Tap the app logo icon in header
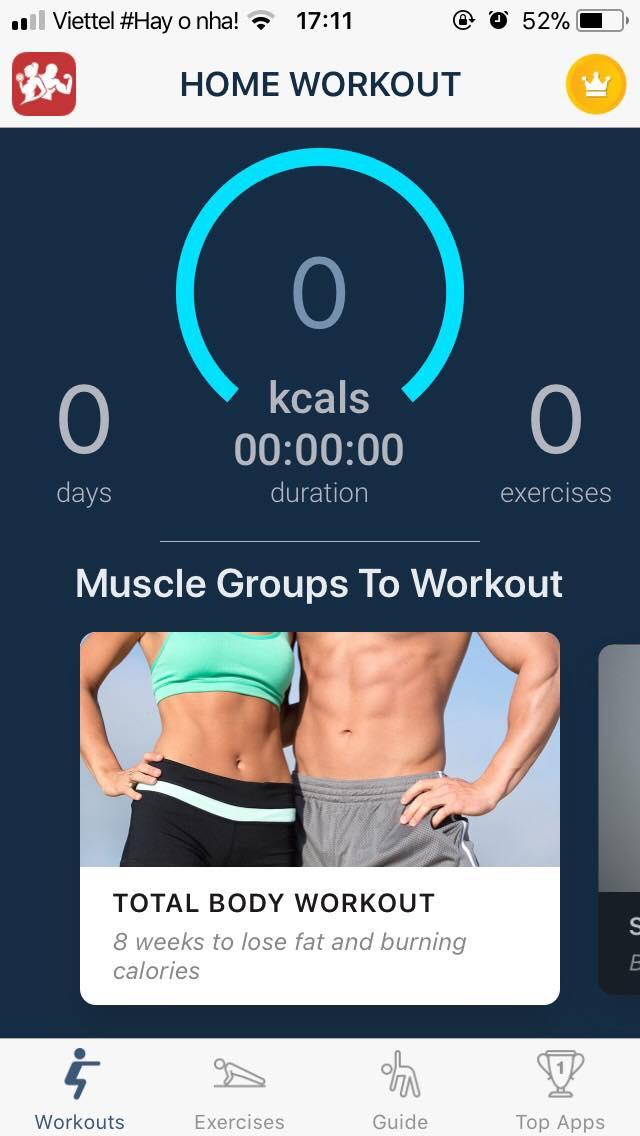The image size is (640, 1136). (x=44, y=84)
